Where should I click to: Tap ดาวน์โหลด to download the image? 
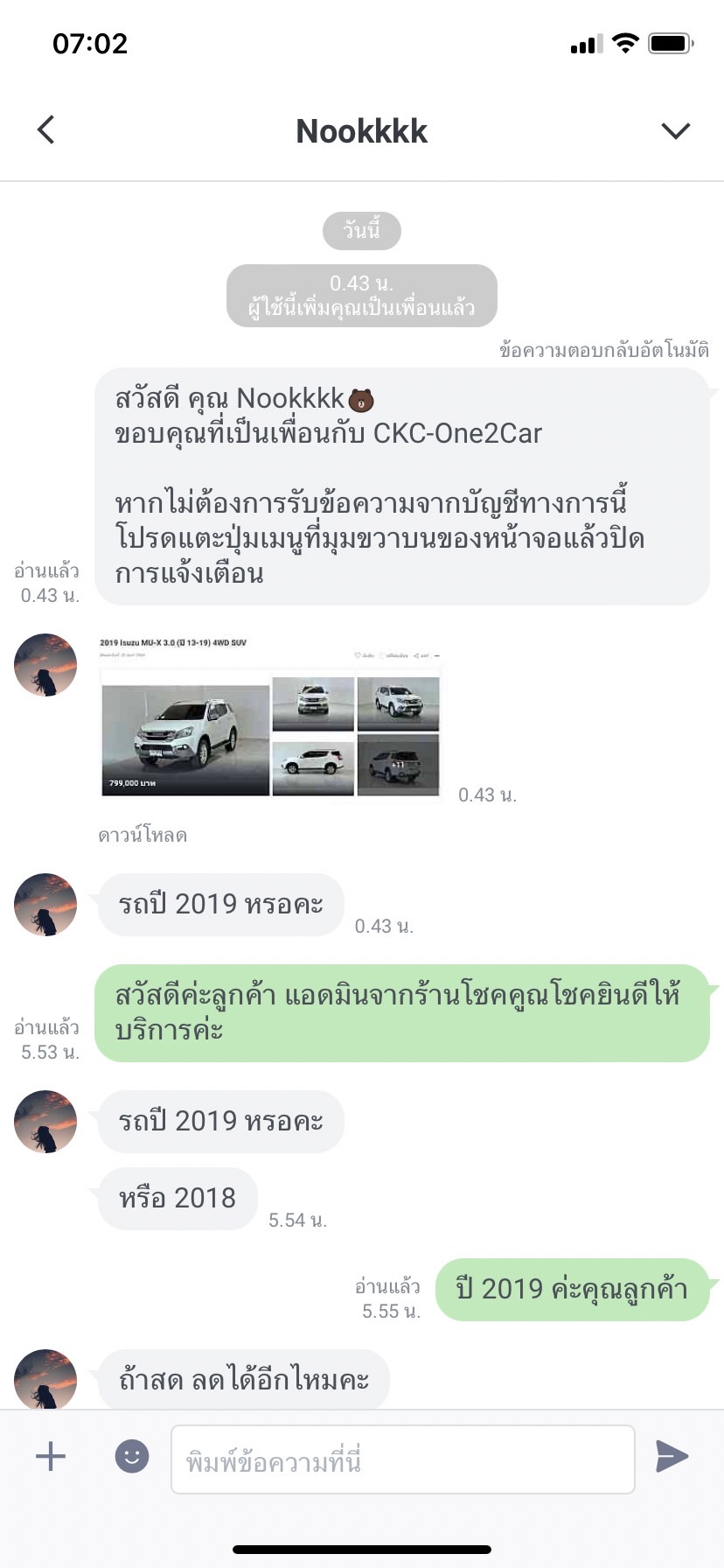(143, 835)
